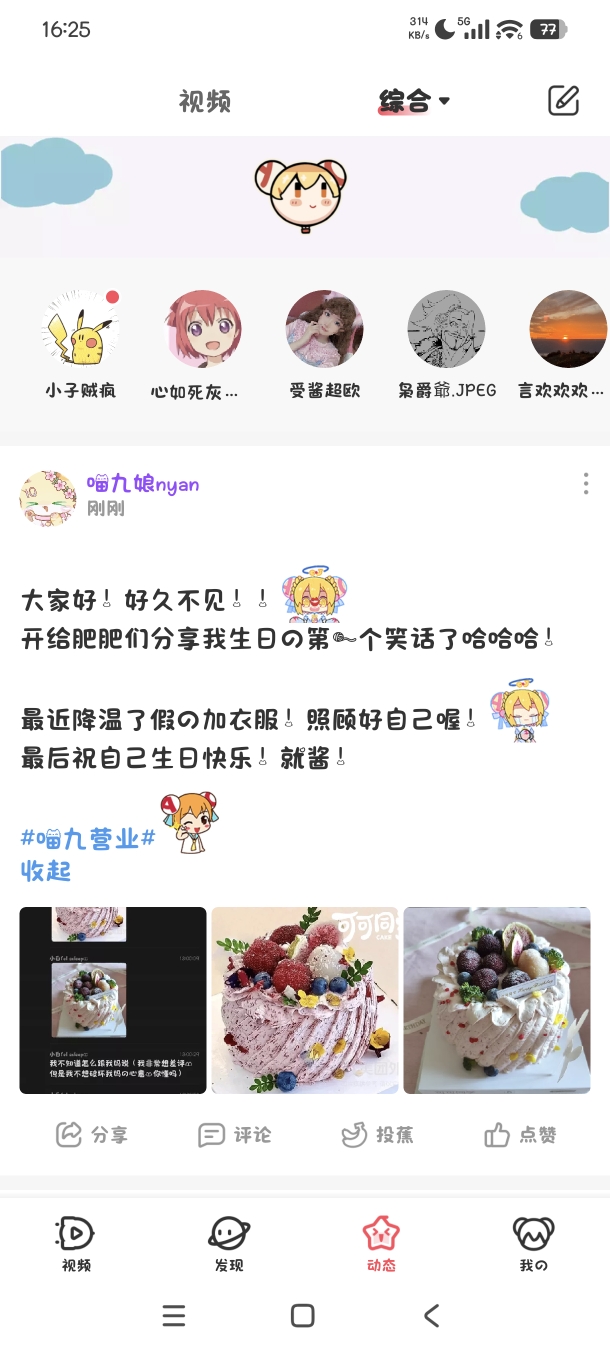Open the #喵九营业# hashtag

coord(88,838)
